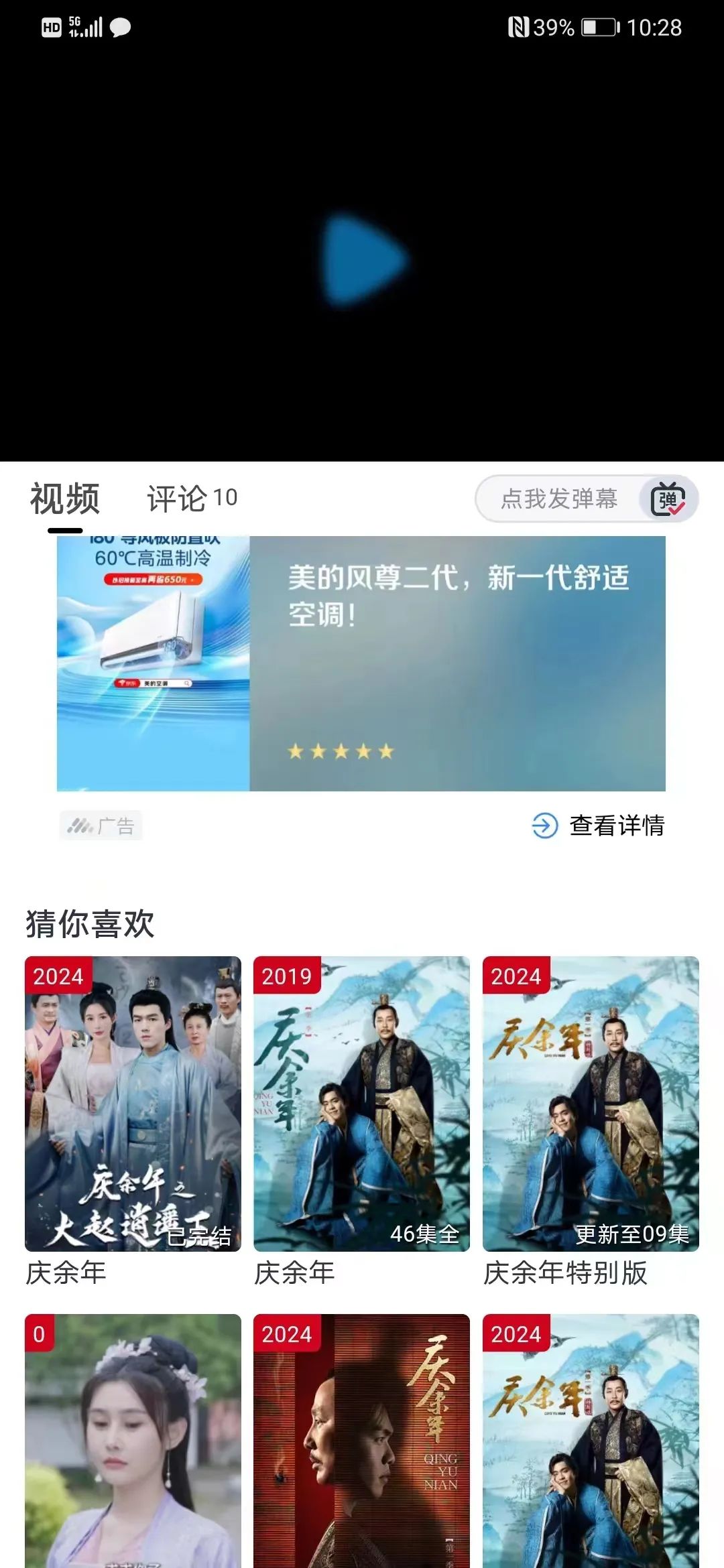Viewport: 724px width, 1568px height.
Task: Open 庆余年特别版 updated to 09集
Action: pos(591,1104)
